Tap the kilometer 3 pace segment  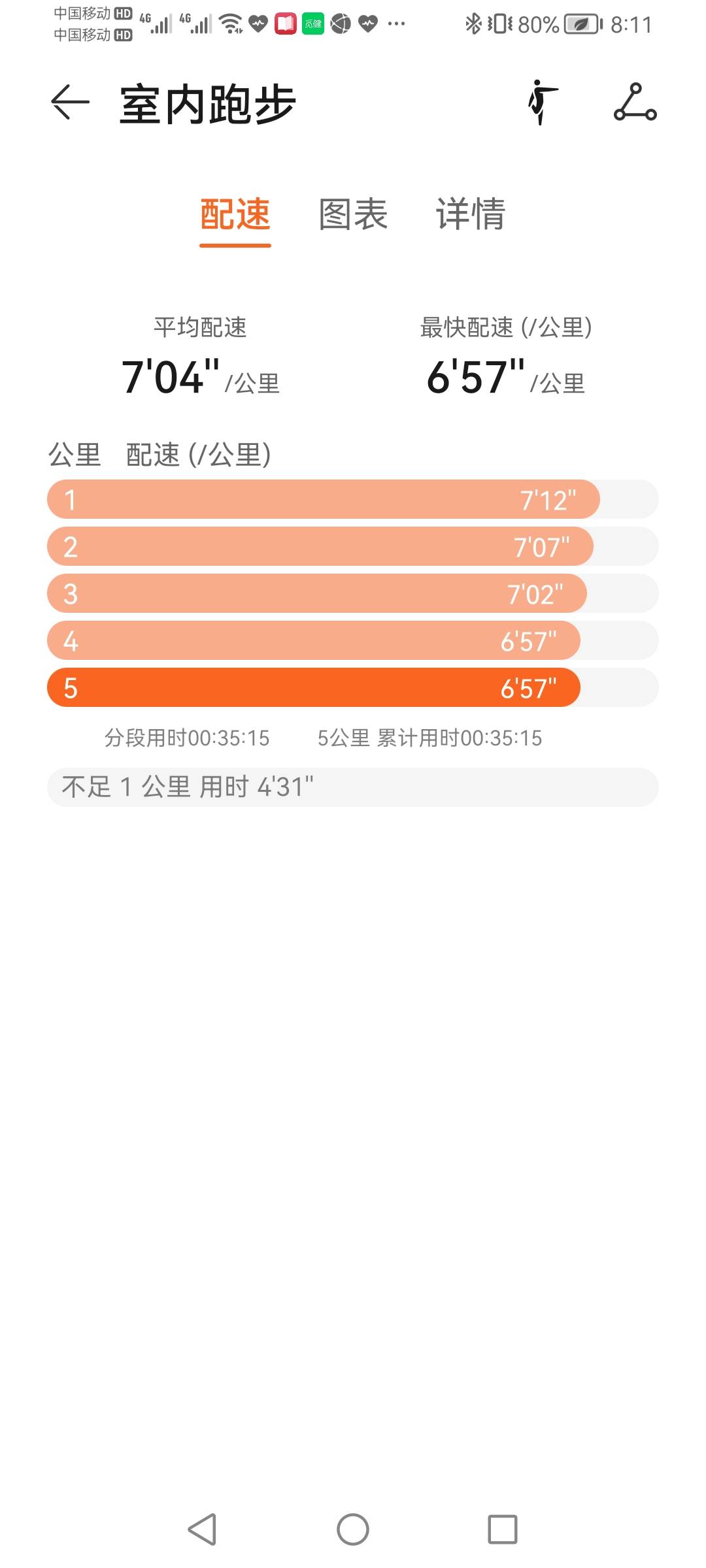pyautogui.click(x=320, y=594)
